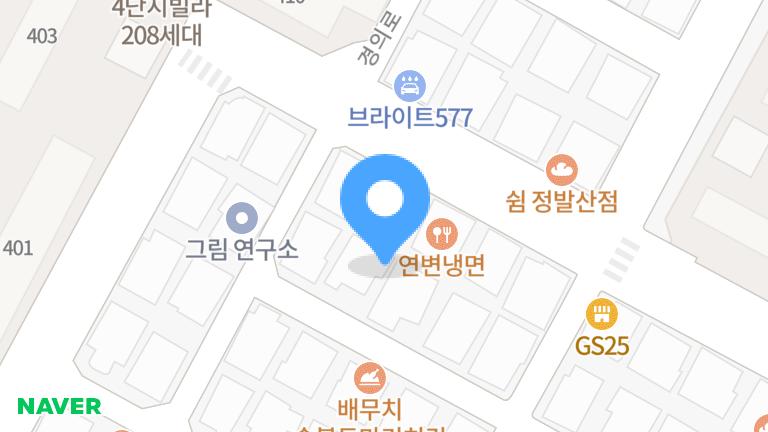Tap the 배무치 restaurant marker

tap(369, 377)
